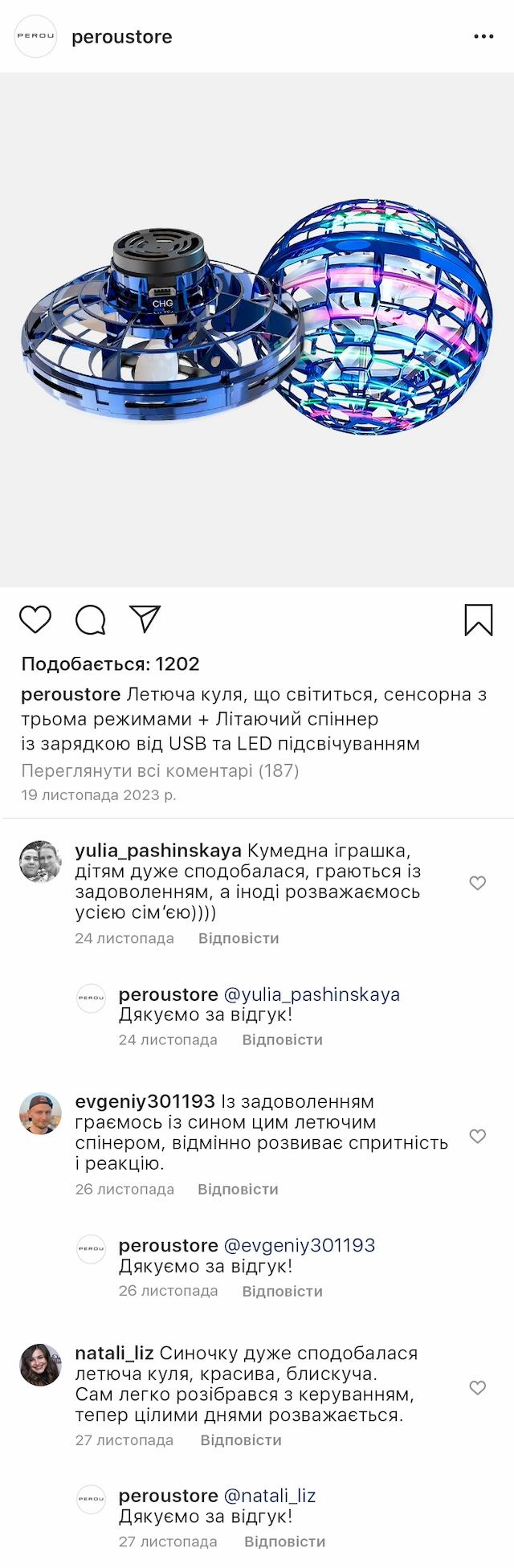View all 187 comments

(160, 770)
